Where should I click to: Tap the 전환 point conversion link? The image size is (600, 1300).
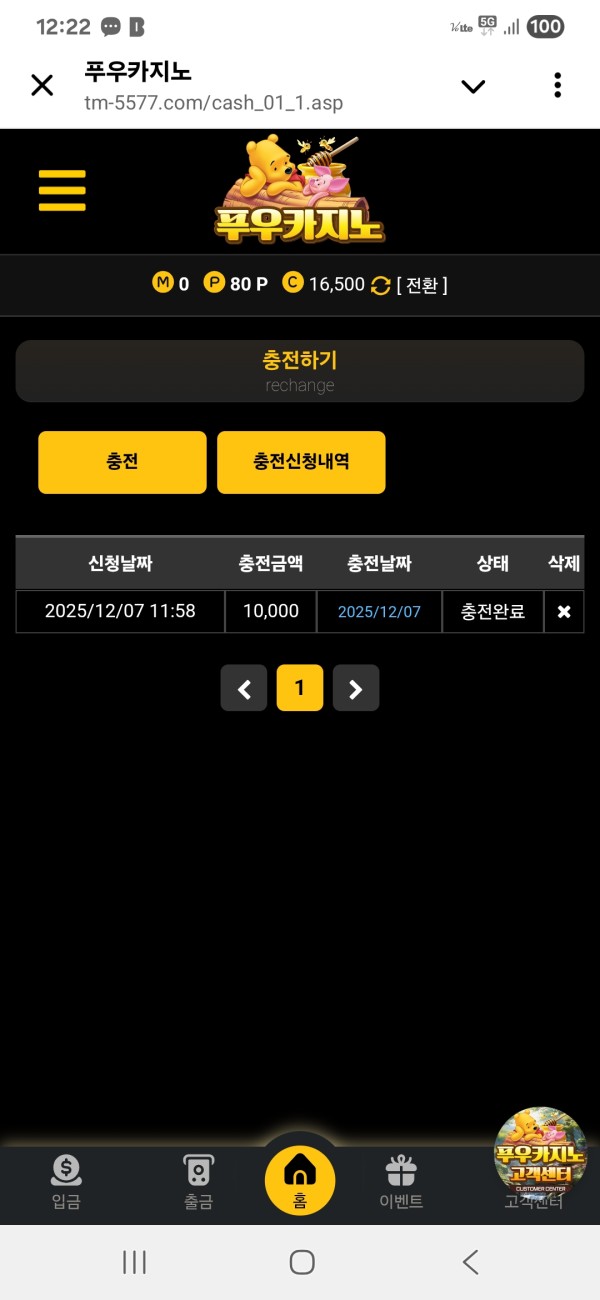[x=422, y=285]
